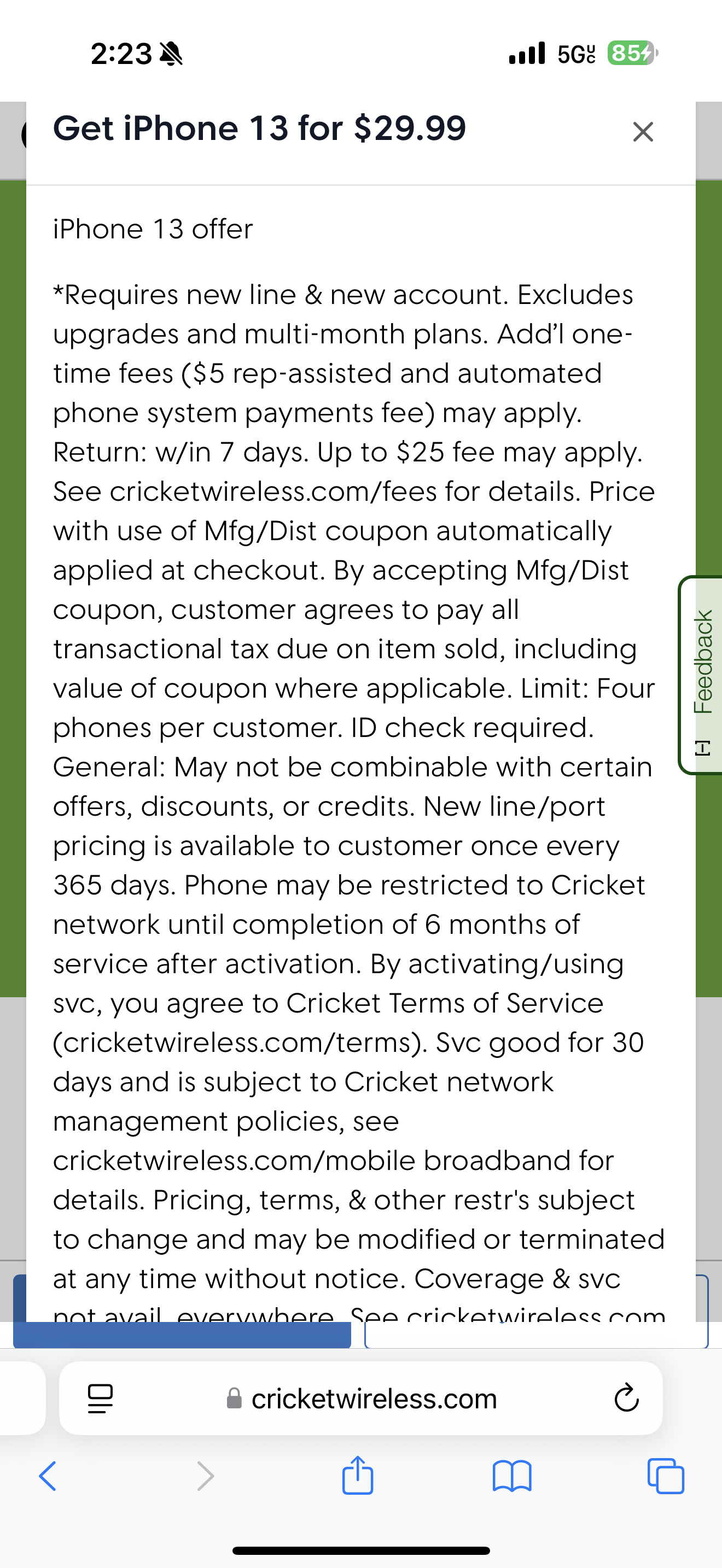Go back to the previous page
722x1568 pixels.
(x=48, y=1476)
